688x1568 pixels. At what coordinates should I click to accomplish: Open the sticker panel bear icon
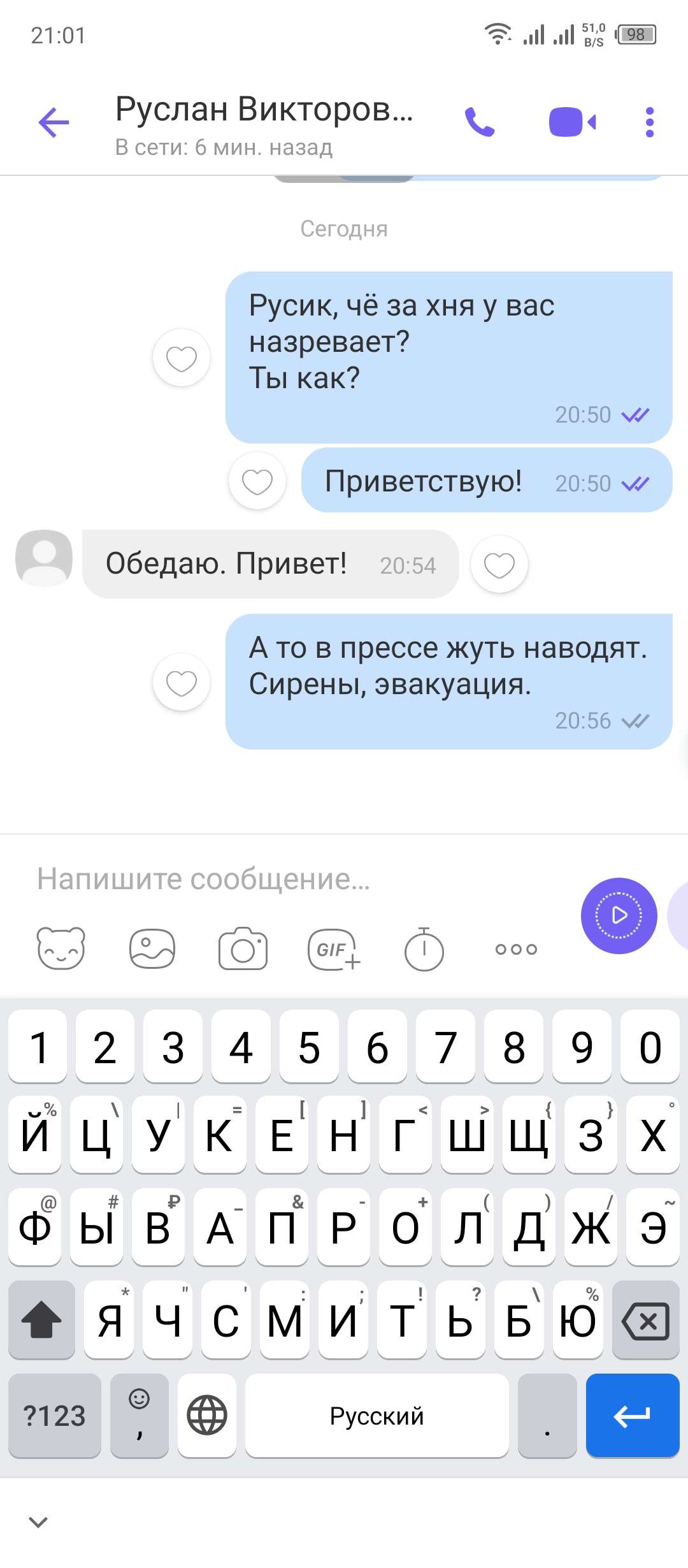click(61, 948)
